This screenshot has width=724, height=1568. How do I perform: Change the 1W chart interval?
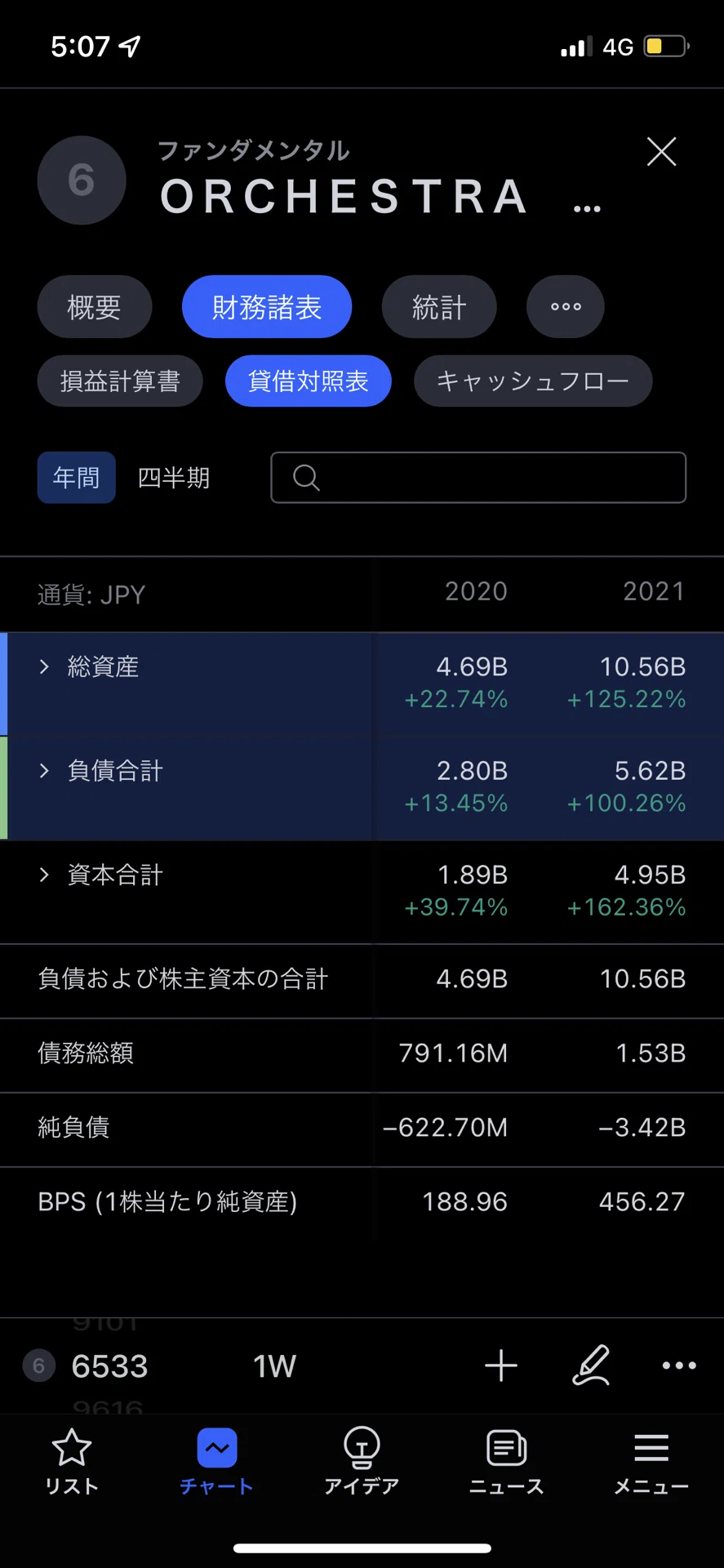(x=274, y=1366)
